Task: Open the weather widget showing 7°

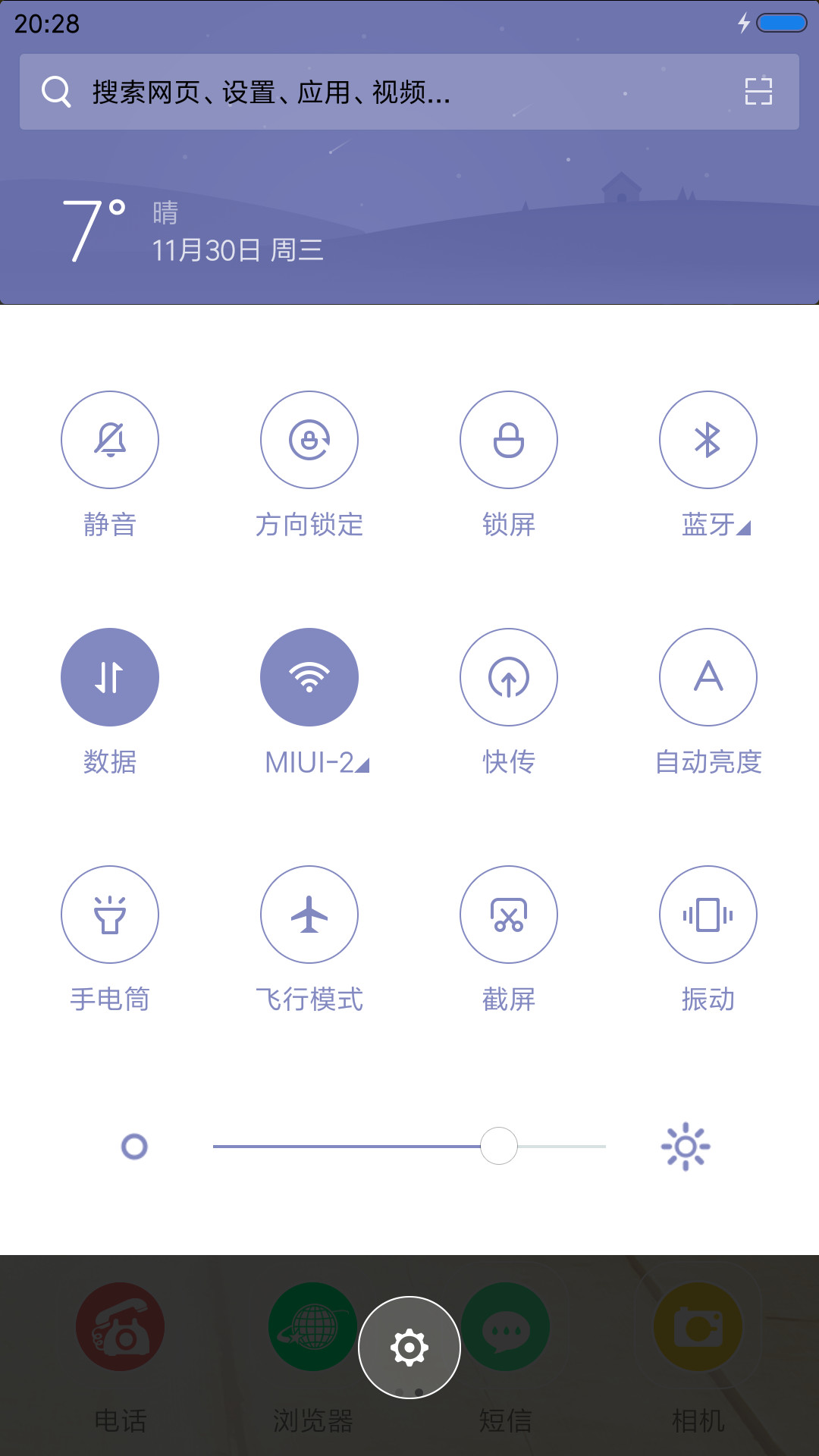Action: coord(193,231)
